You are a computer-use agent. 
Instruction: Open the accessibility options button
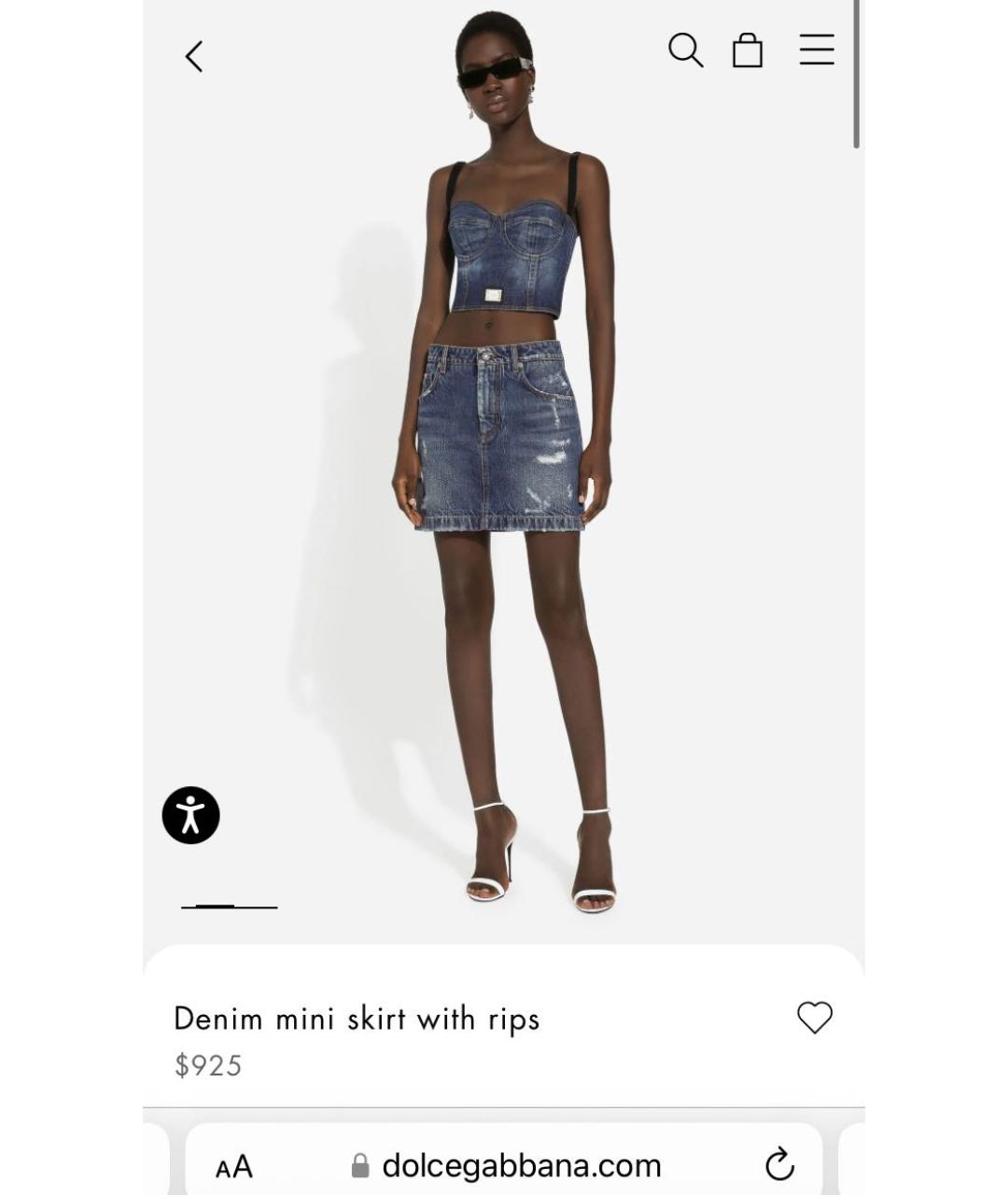pos(191,815)
